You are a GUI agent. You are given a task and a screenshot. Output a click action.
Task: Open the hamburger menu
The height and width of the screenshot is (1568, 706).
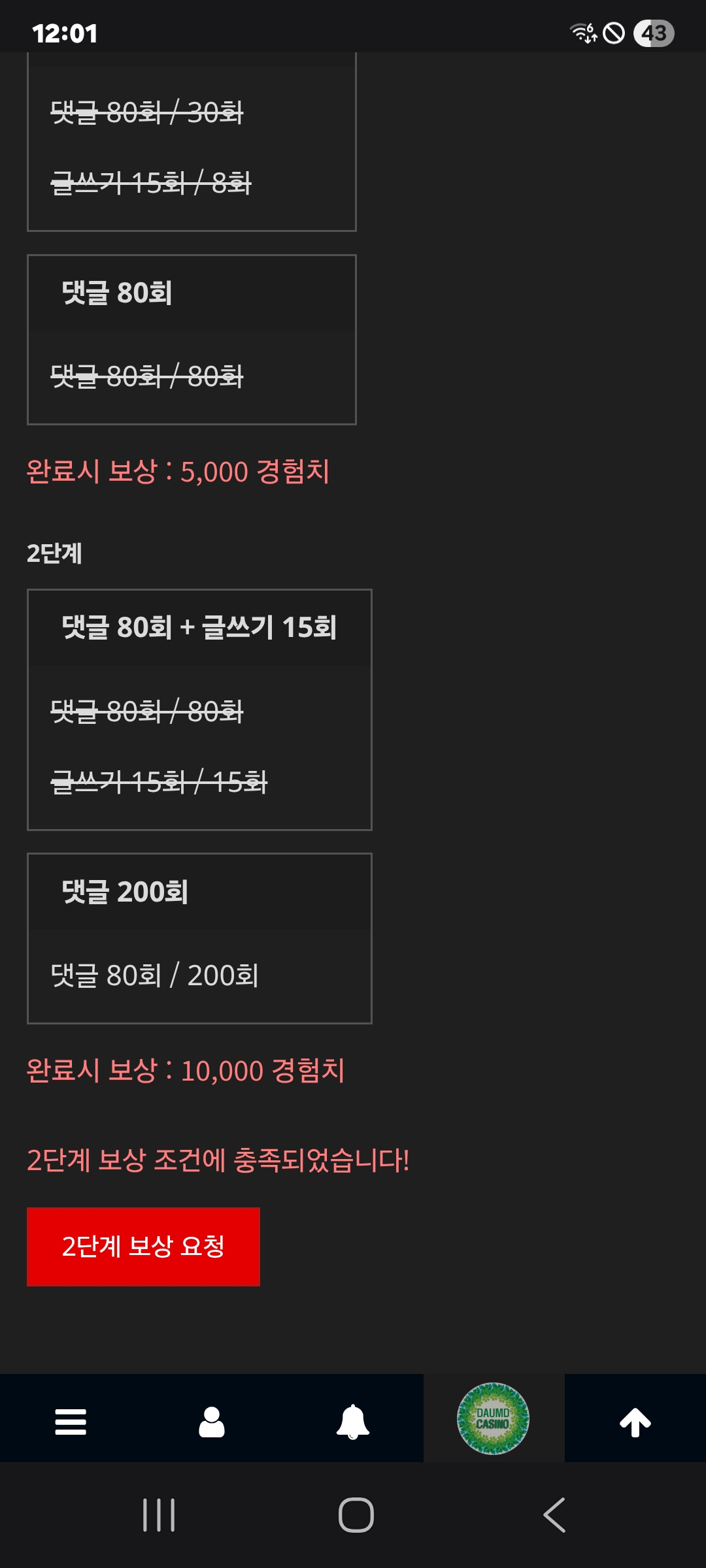71,1422
